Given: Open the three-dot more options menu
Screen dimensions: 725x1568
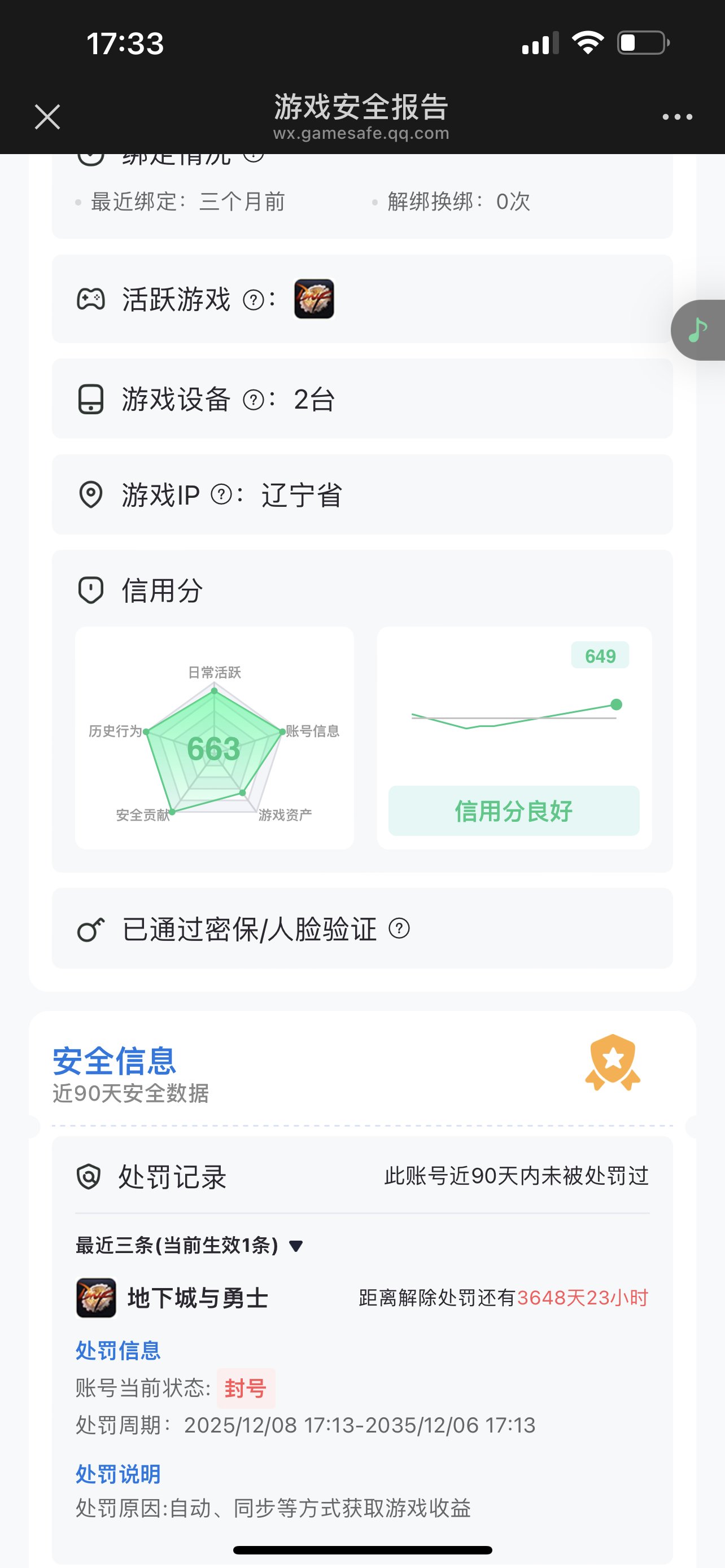Looking at the screenshot, I should point(678,116).
